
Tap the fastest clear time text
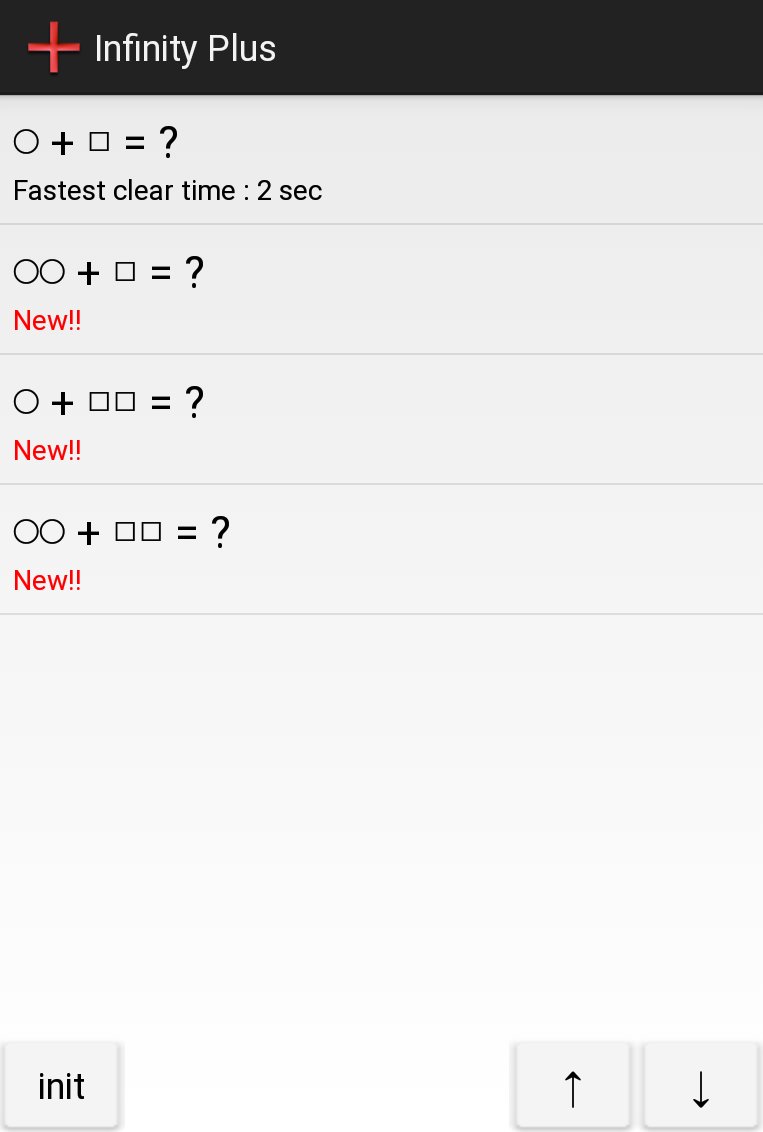pos(167,190)
